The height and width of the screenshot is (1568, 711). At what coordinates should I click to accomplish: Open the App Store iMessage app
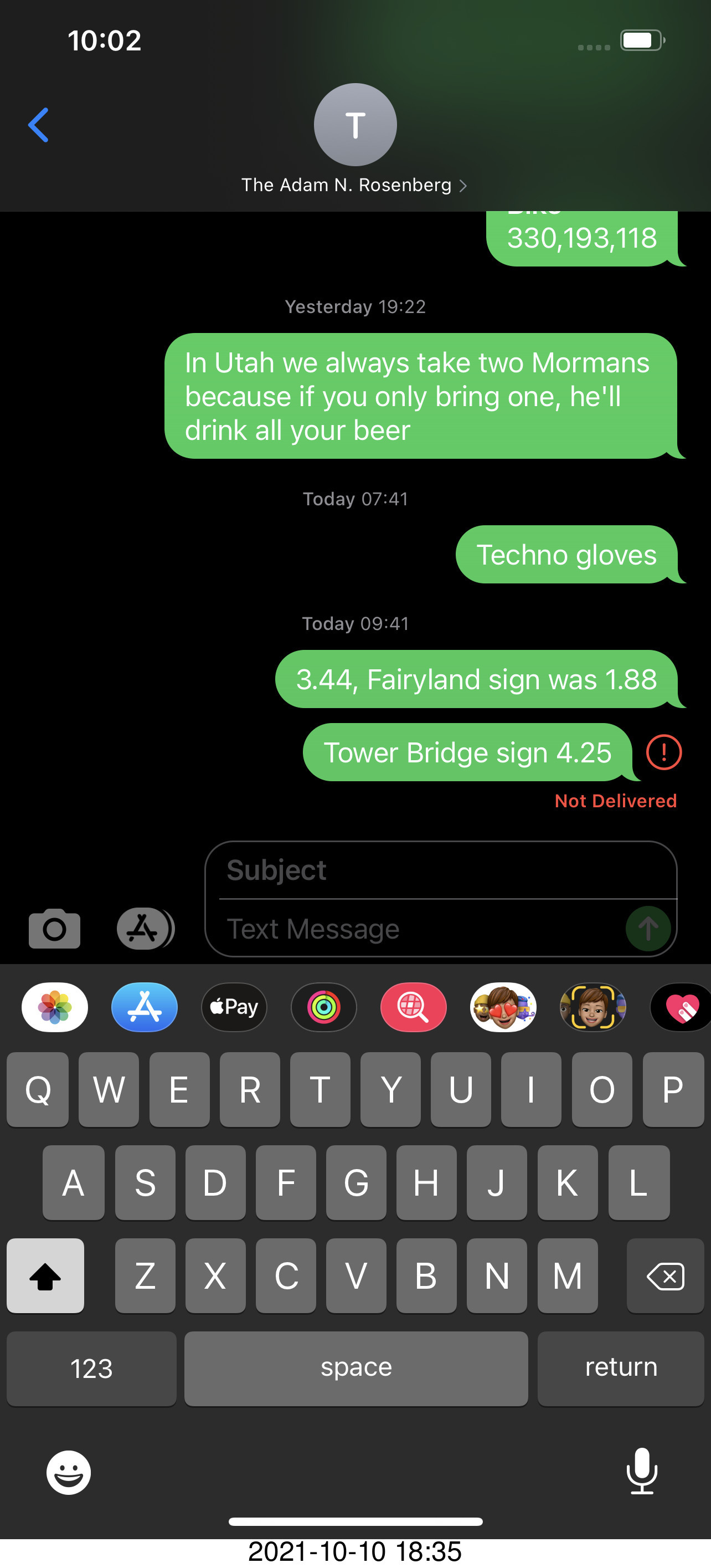144,1007
